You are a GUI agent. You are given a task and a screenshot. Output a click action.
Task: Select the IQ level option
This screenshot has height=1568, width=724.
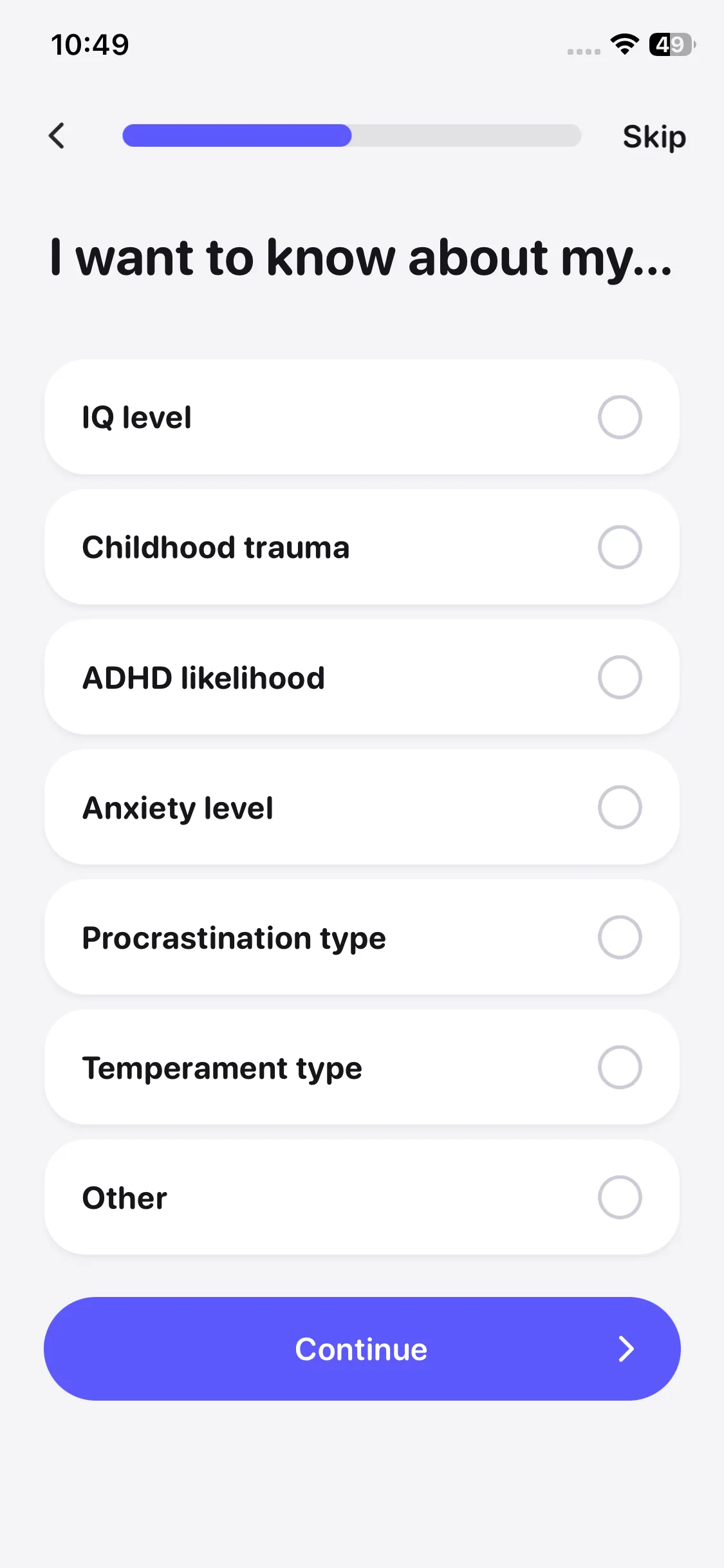(362, 417)
